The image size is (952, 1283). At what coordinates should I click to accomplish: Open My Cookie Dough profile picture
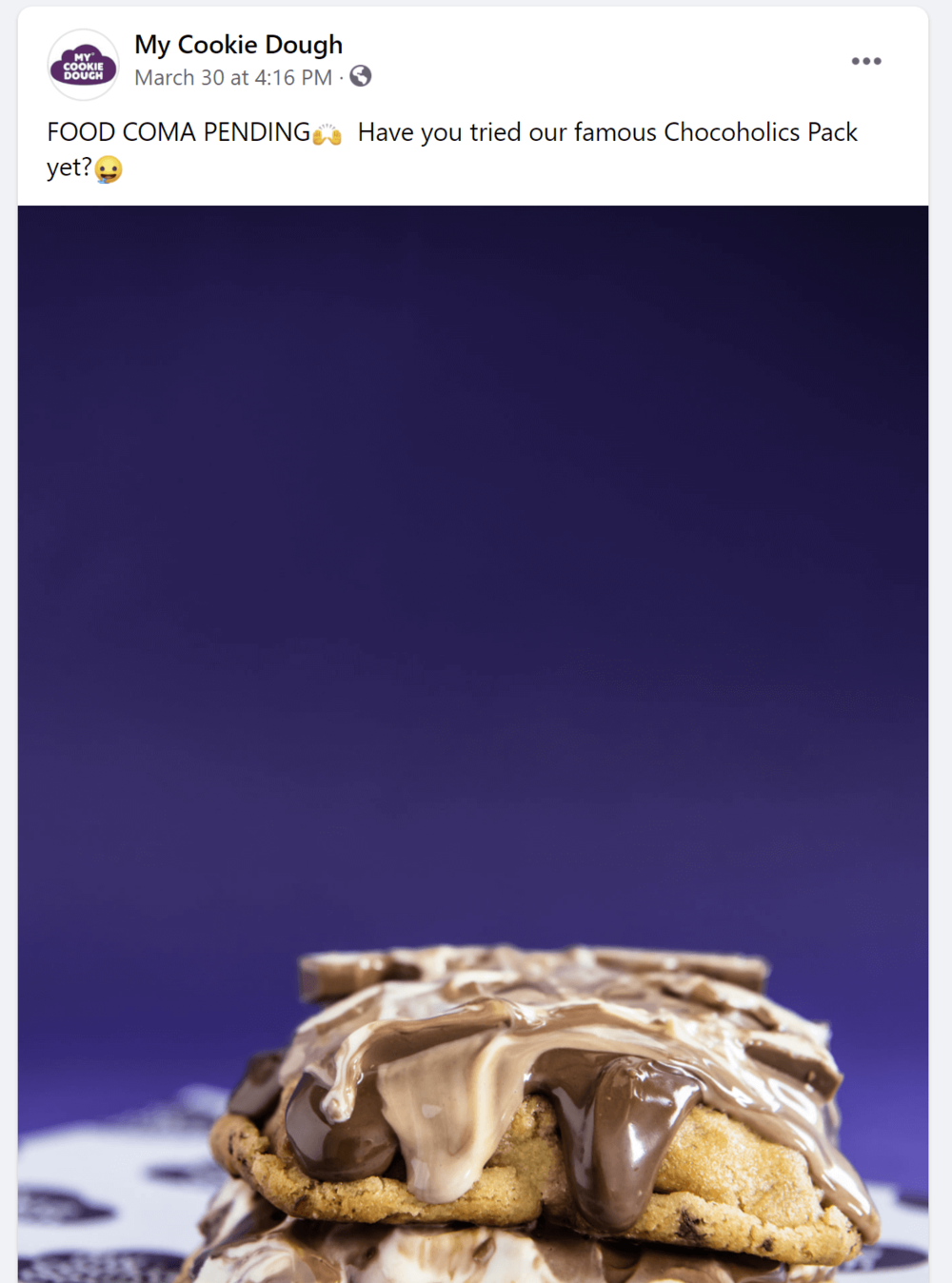click(83, 65)
